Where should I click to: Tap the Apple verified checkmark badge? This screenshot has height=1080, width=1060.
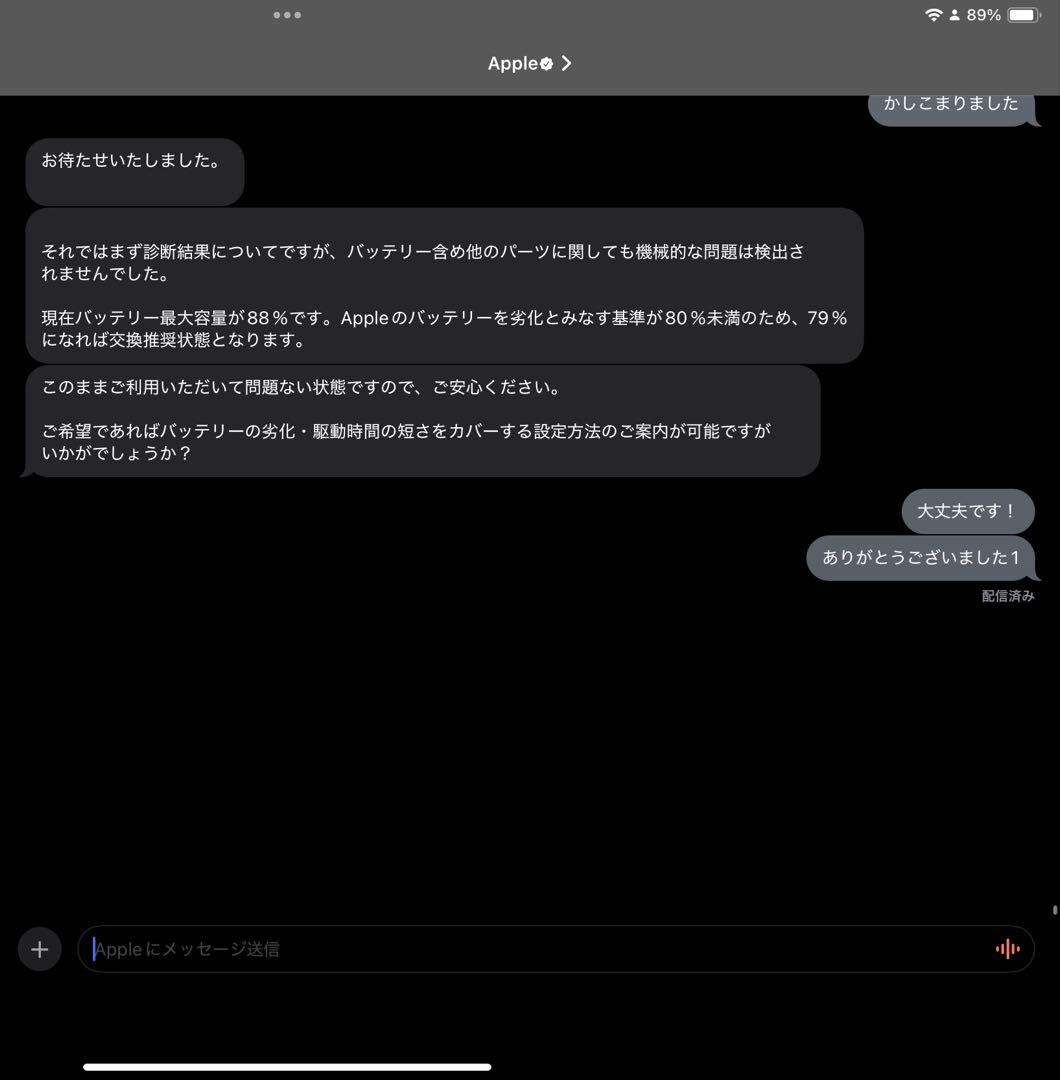coord(545,63)
